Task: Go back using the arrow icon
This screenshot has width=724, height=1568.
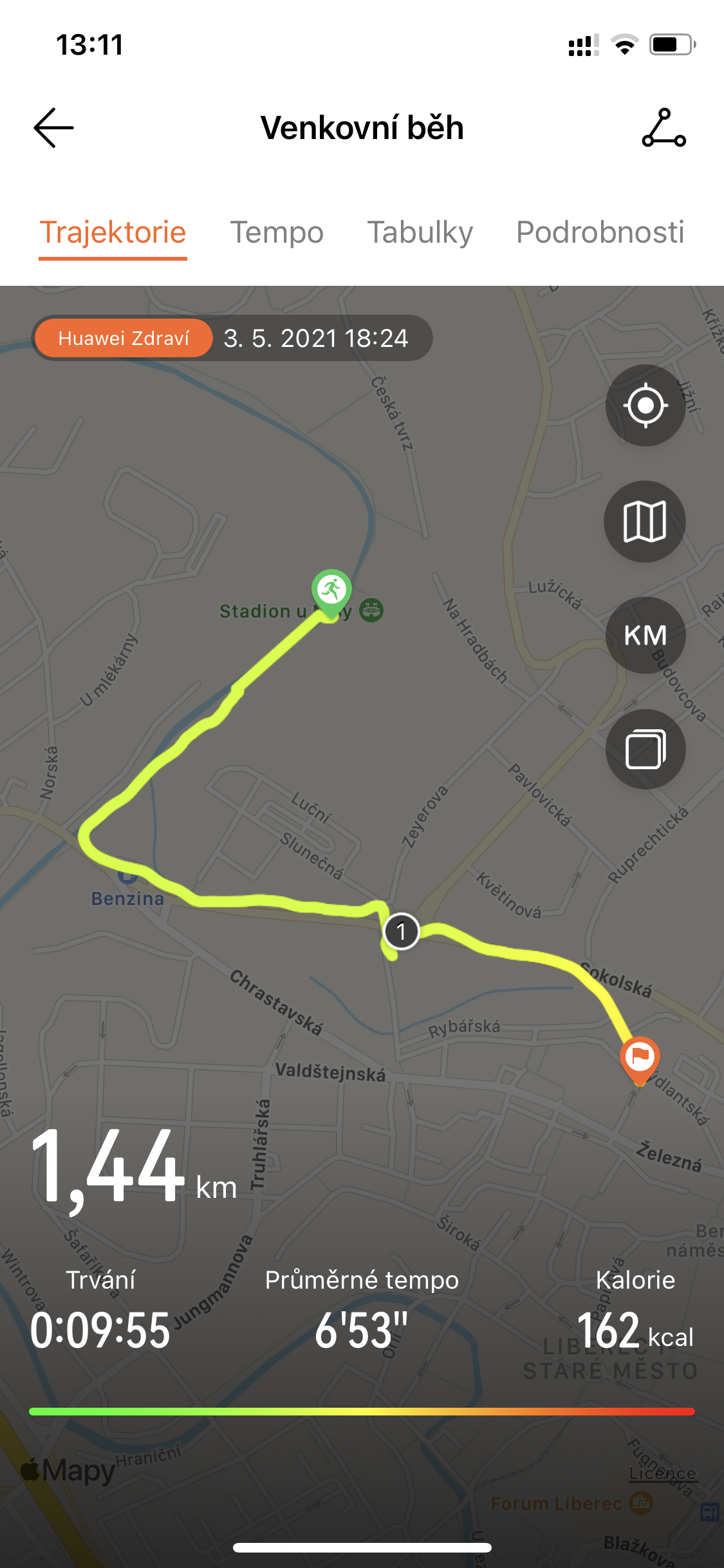Action: pyautogui.click(x=53, y=127)
